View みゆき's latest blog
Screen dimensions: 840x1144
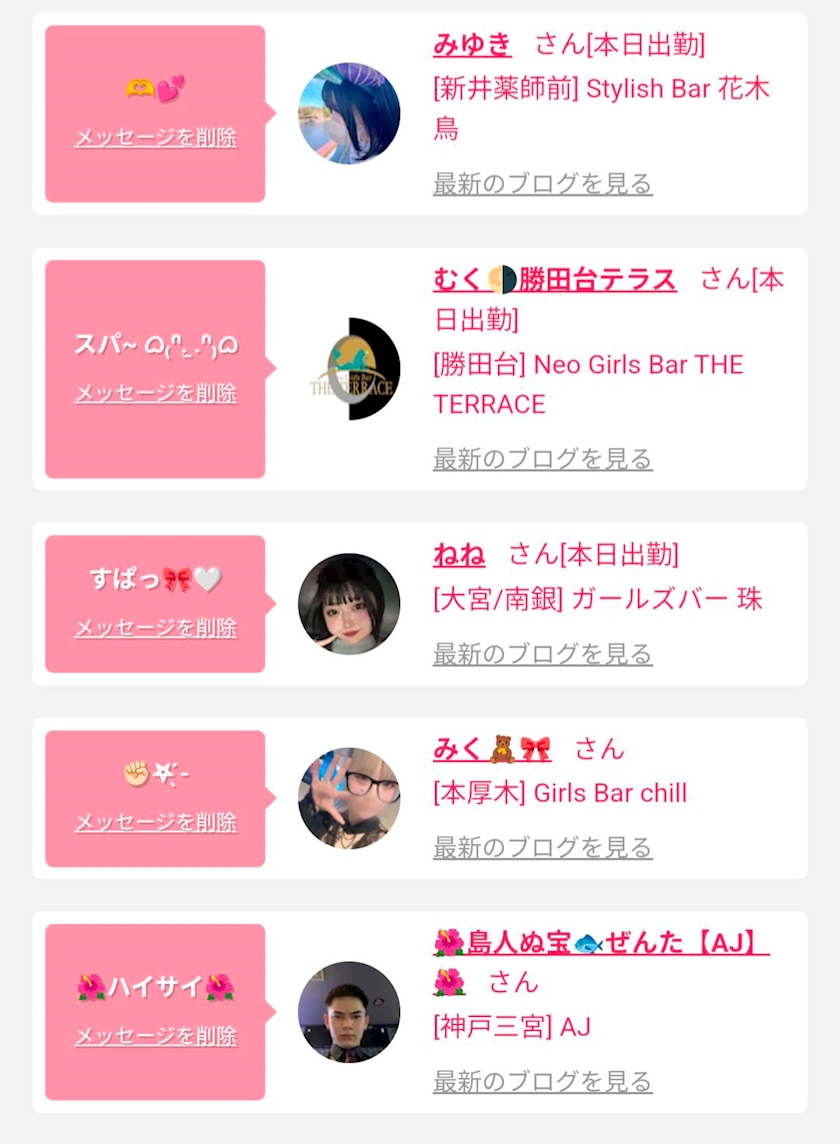(x=542, y=183)
